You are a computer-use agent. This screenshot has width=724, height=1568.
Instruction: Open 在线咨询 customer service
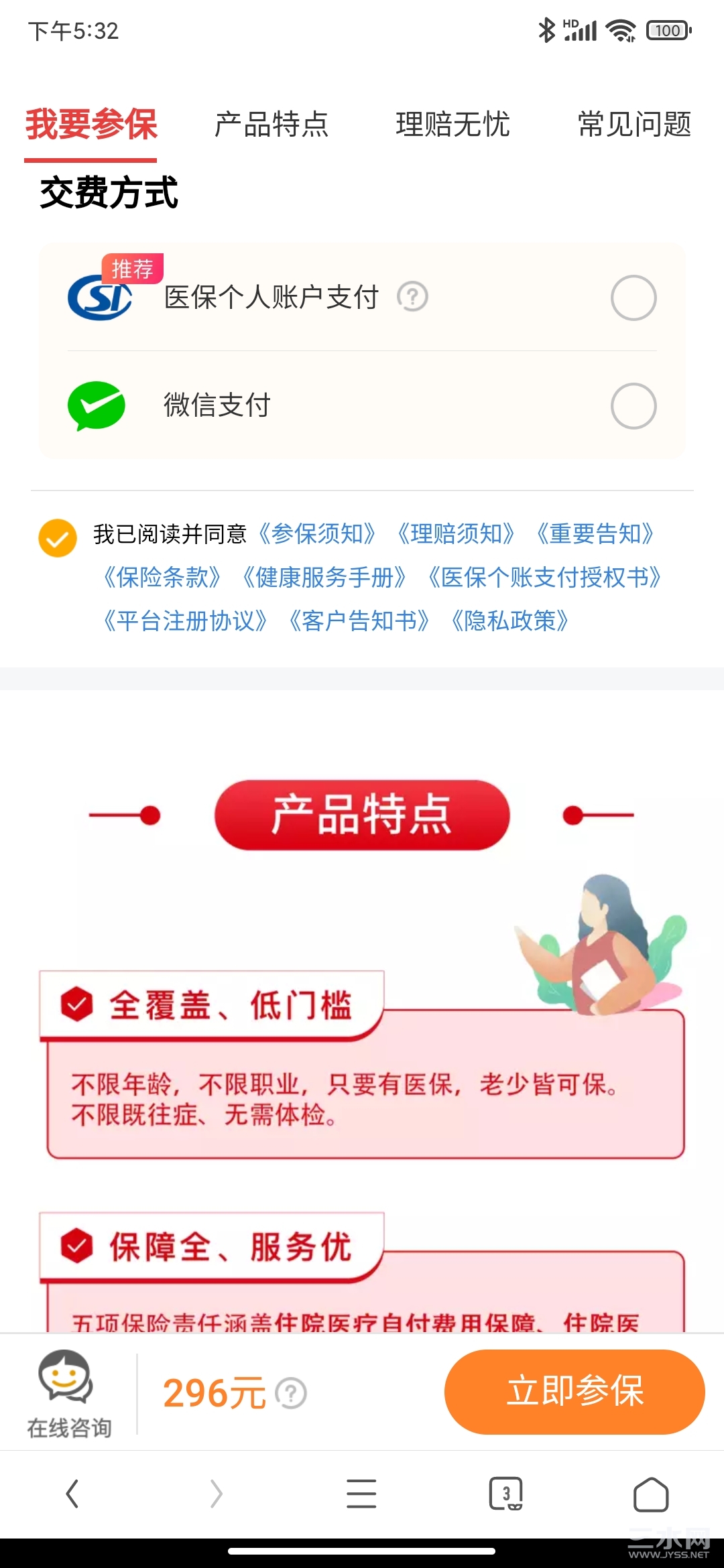click(68, 1394)
